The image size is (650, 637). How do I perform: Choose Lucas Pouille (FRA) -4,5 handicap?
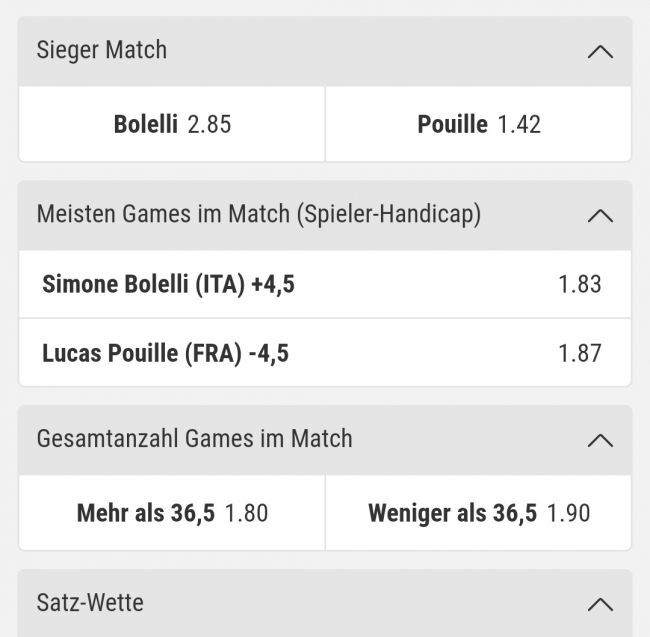click(x=324, y=353)
